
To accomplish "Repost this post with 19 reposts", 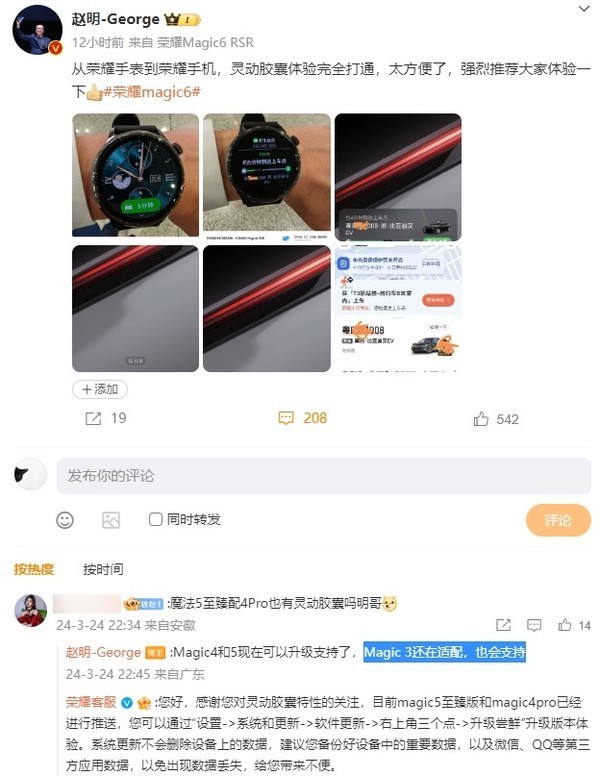I will tap(105, 418).
